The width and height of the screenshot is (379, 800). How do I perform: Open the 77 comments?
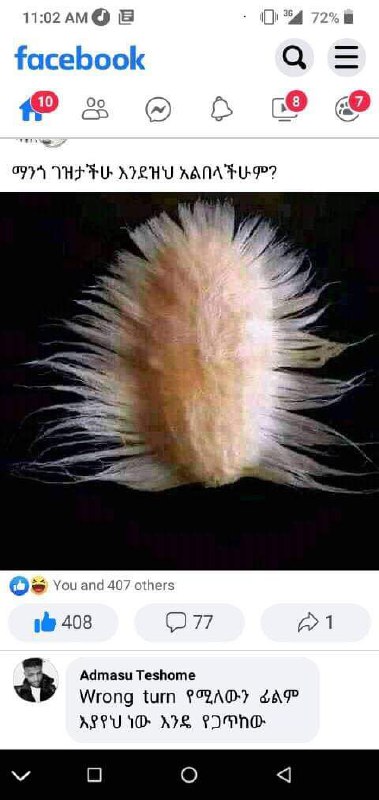point(189,622)
